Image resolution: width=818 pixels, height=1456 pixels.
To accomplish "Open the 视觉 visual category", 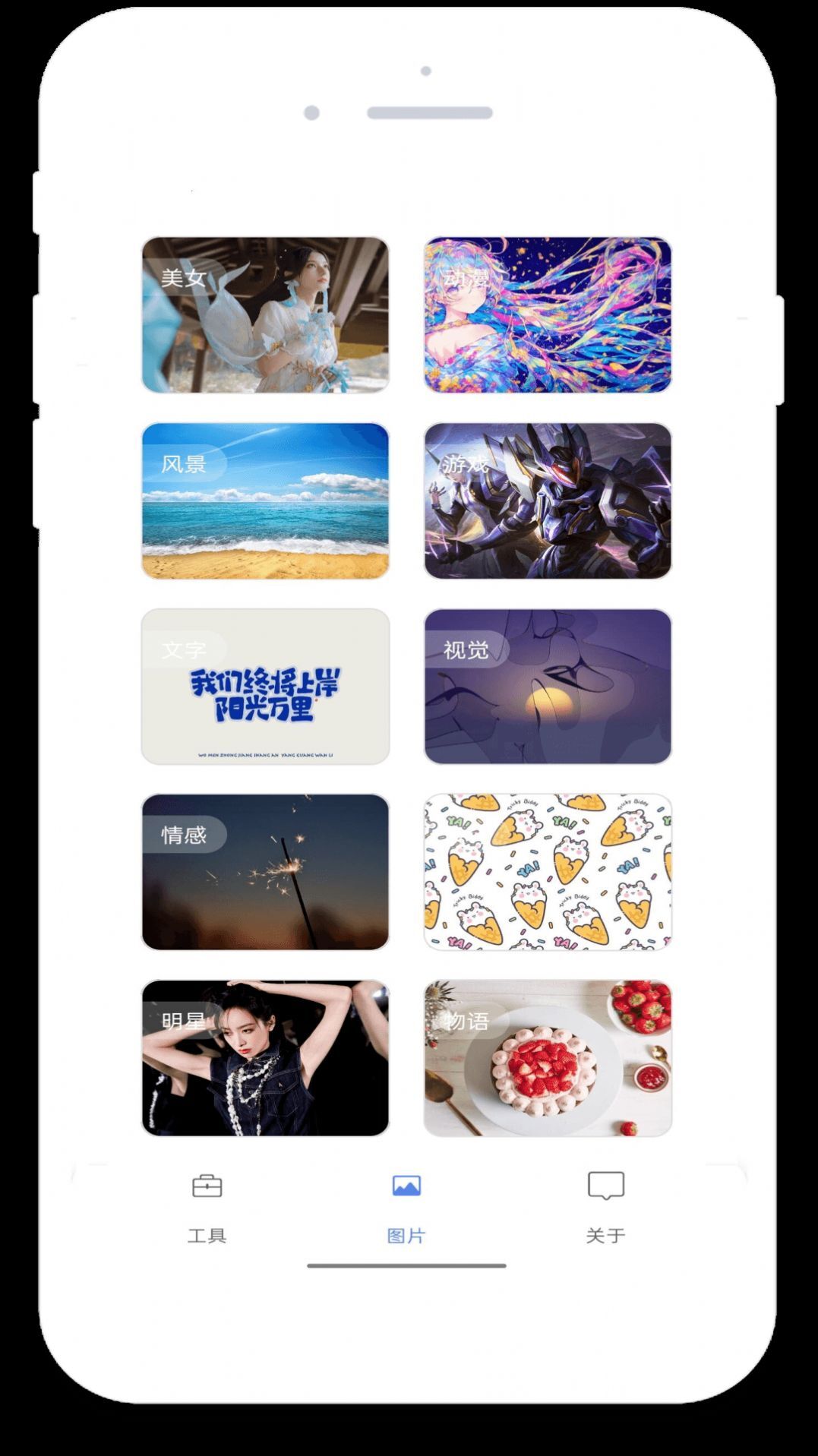I will pos(548,686).
